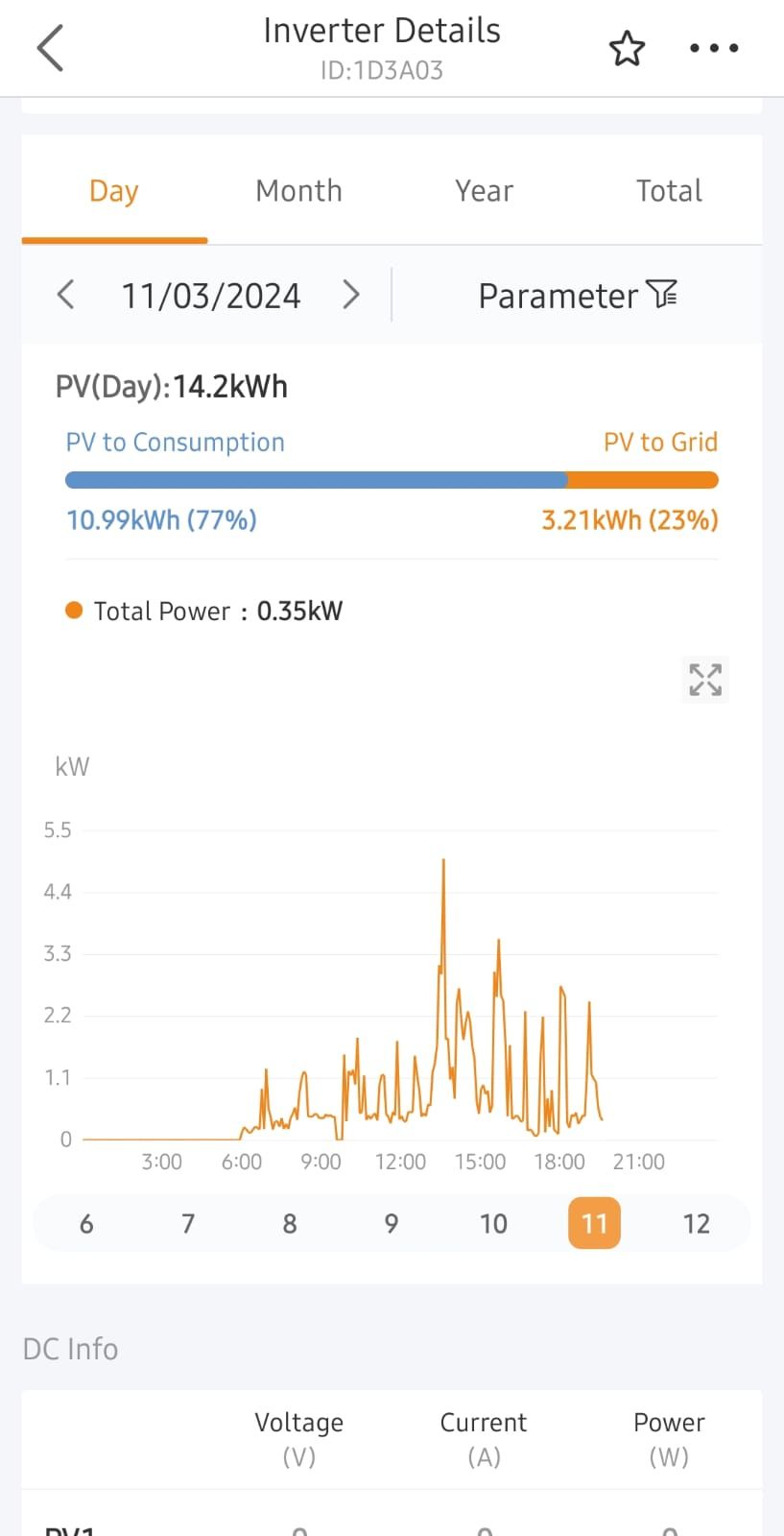This screenshot has width=784, height=1536.
Task: Expand the date picker via 11/03/2024
Action: point(211,295)
